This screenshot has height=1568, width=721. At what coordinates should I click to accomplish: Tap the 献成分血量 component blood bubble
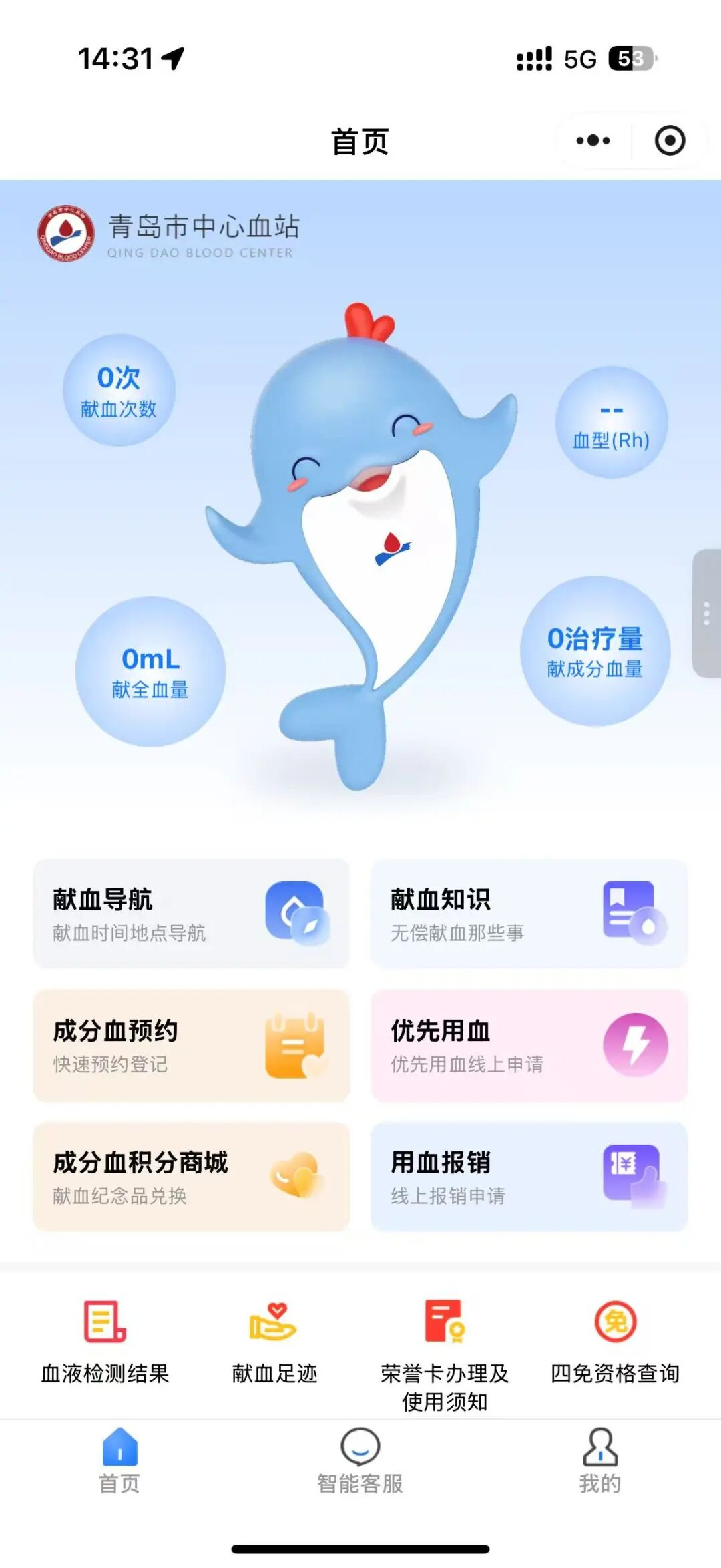[595, 651]
